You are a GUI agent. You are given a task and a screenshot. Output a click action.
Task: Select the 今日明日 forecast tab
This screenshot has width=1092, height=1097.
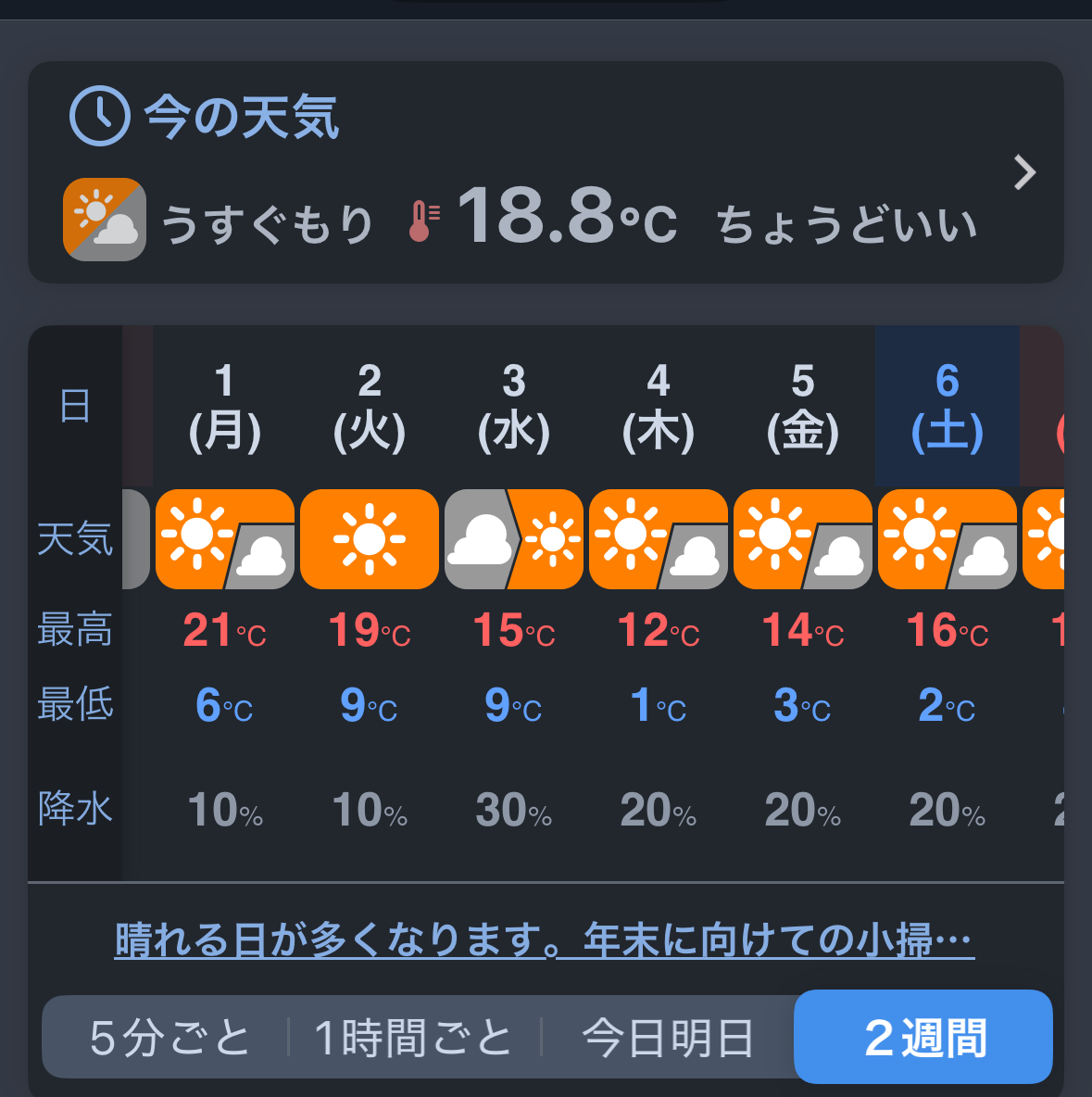pos(667,1038)
